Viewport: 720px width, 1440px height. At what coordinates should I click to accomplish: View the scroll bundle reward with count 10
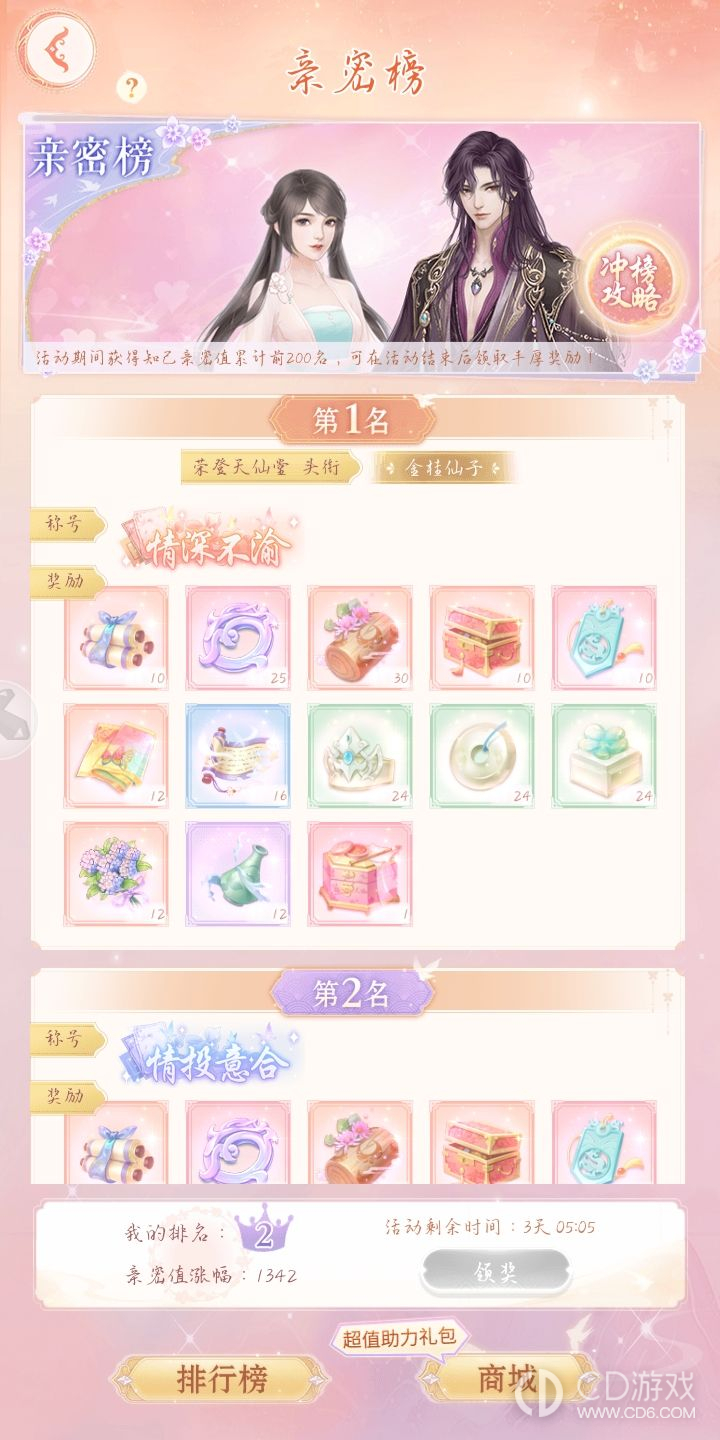click(x=116, y=638)
